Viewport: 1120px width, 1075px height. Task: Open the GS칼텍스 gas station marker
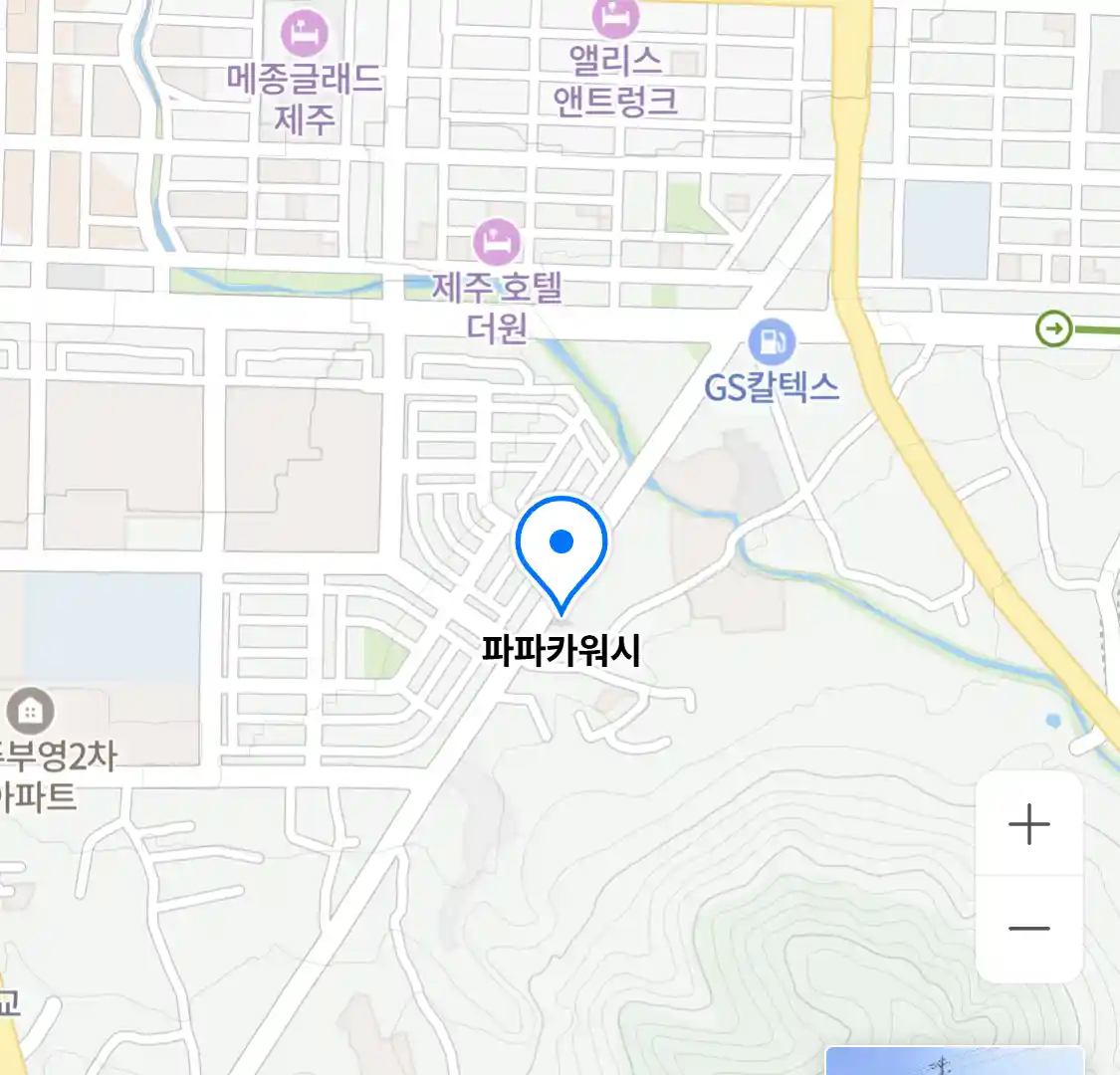coord(772,343)
